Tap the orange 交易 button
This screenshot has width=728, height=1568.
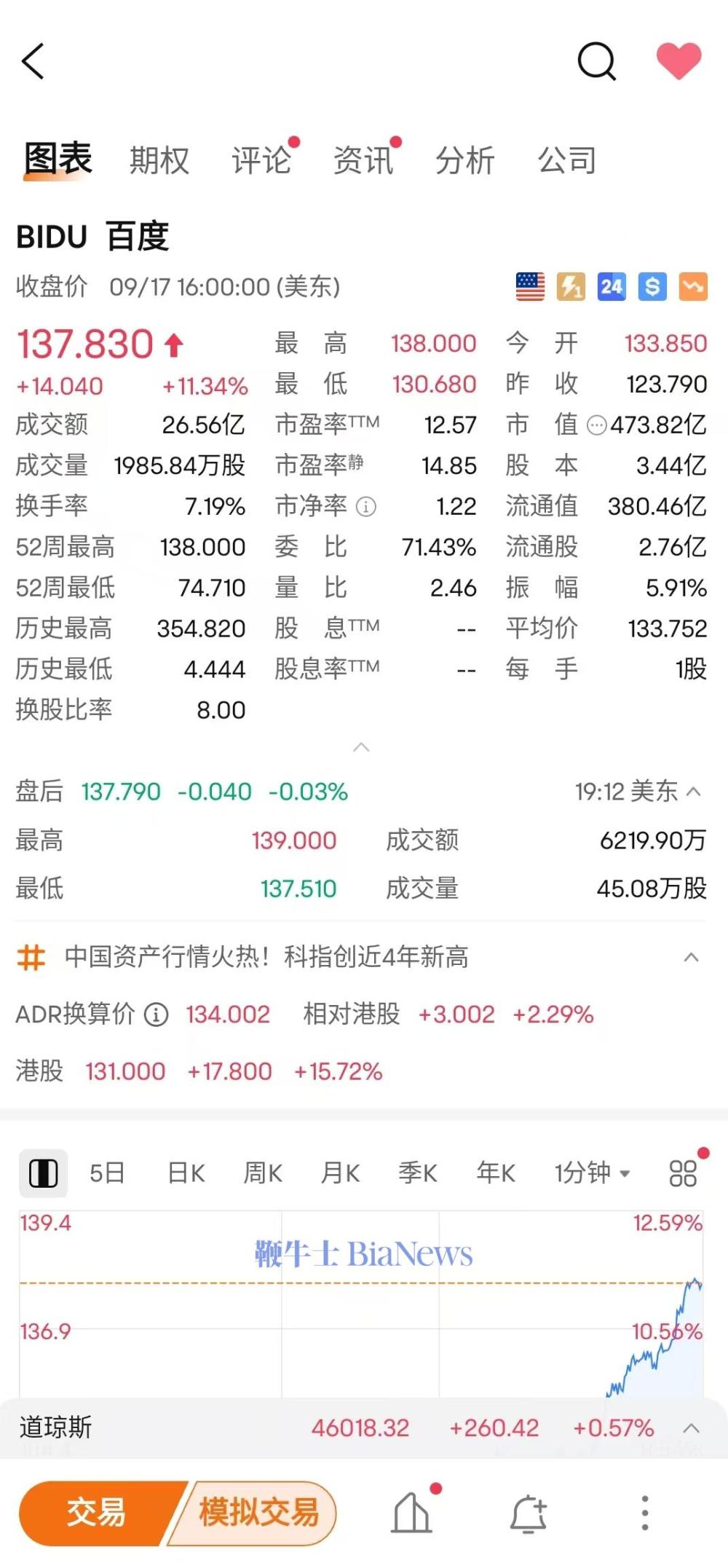coord(96,1513)
